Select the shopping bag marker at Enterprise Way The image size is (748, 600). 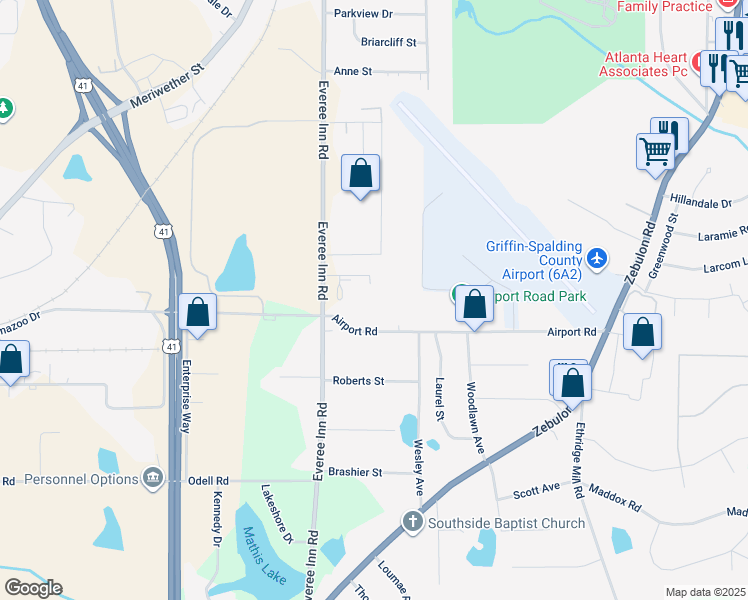coord(198,311)
